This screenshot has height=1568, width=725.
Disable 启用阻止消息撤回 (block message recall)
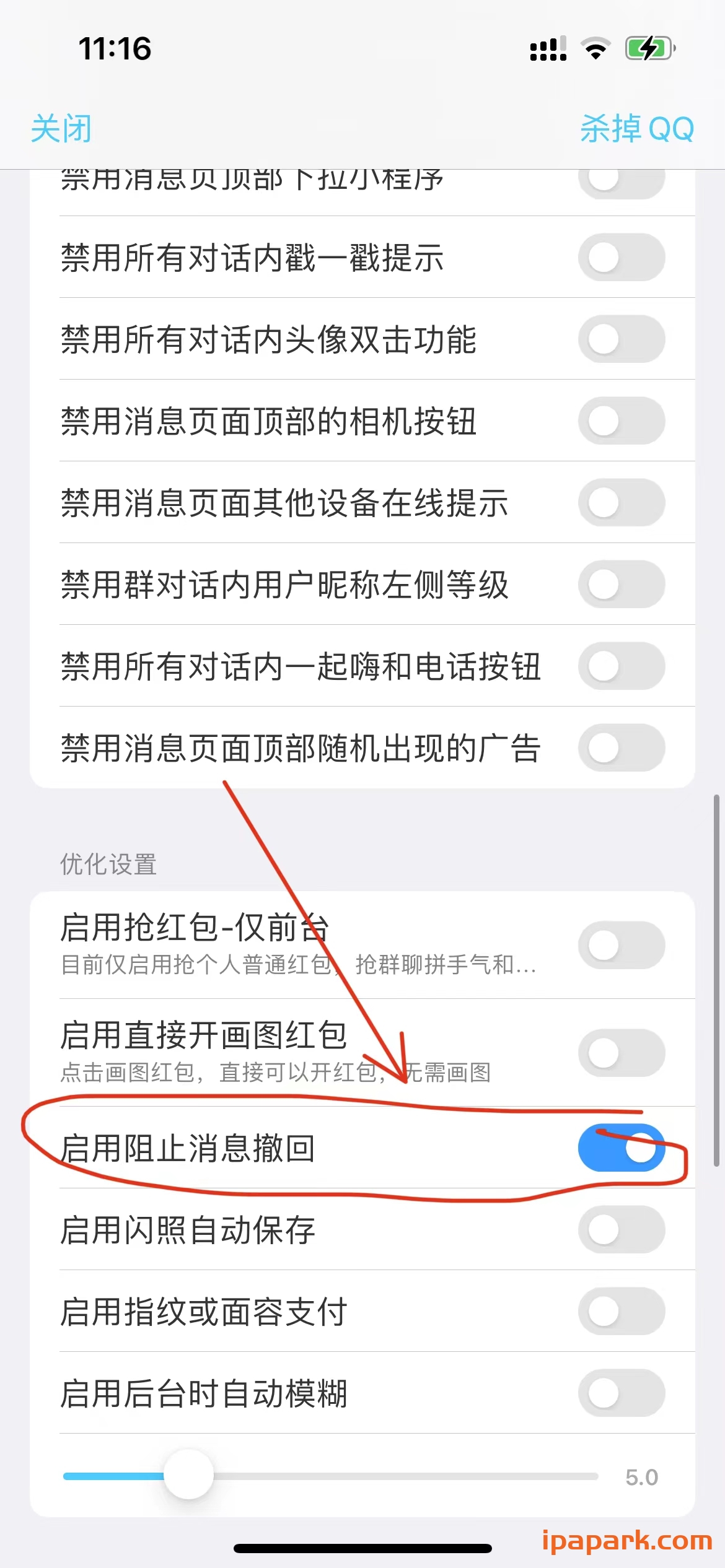coord(622,1146)
